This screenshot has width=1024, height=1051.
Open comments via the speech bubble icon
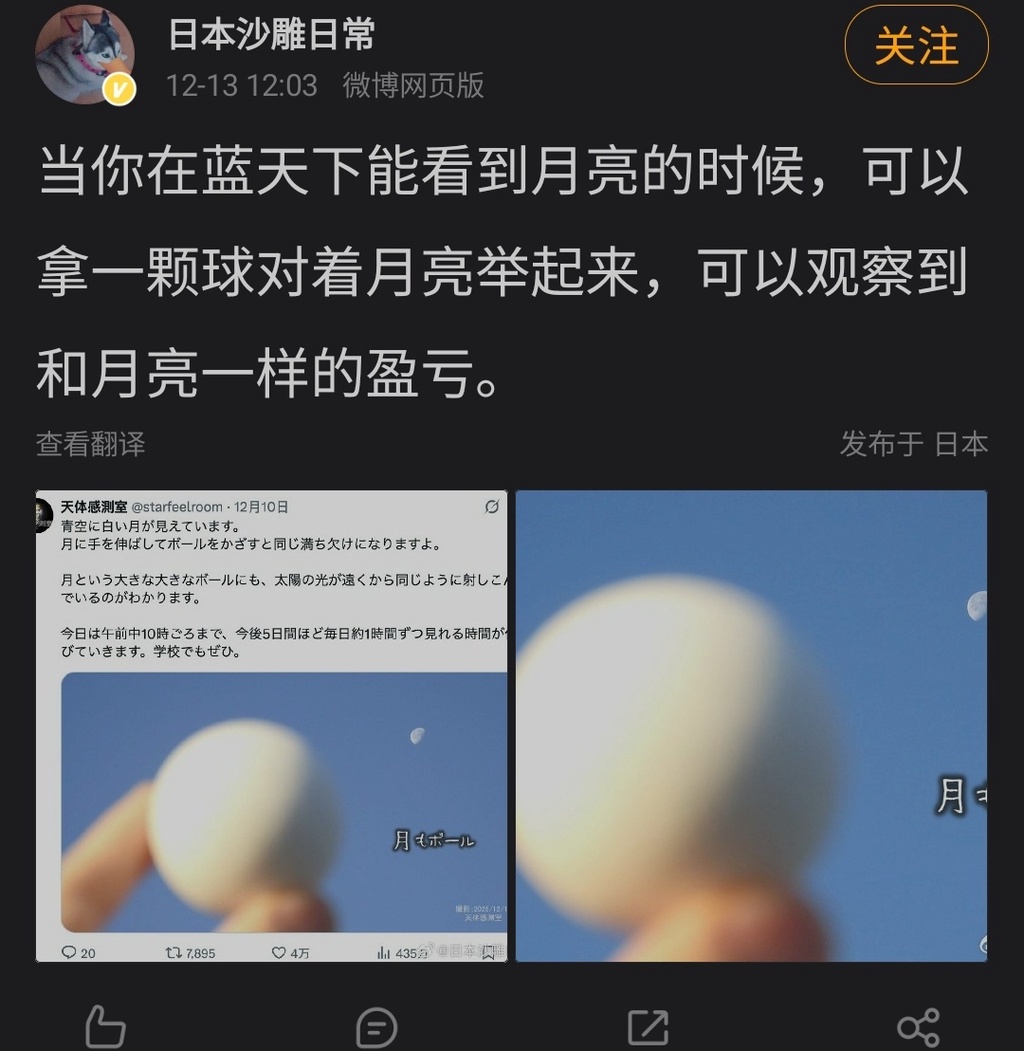[x=377, y=1026]
